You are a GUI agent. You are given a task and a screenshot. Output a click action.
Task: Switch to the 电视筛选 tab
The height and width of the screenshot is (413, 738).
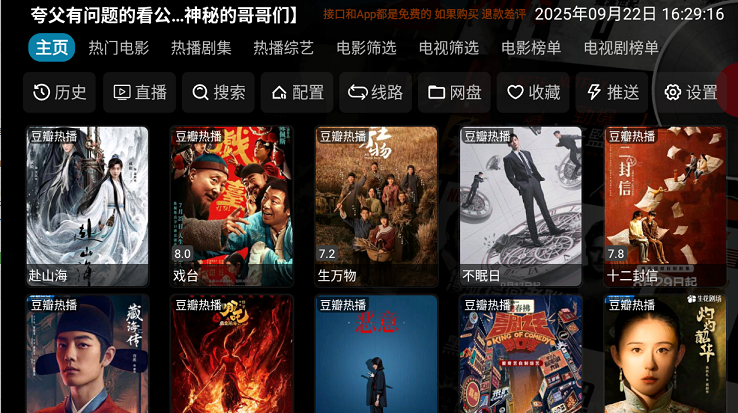coord(448,48)
